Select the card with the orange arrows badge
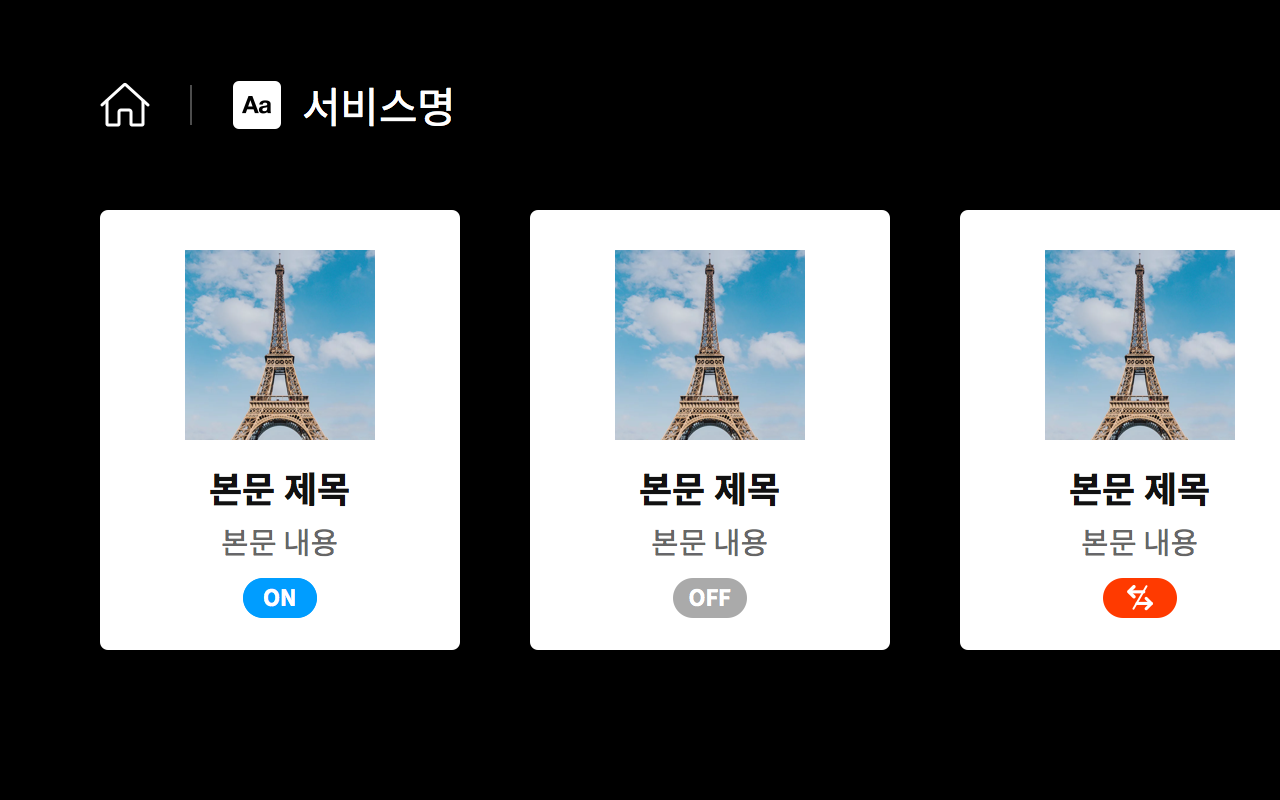The height and width of the screenshot is (800, 1280). tap(1120, 430)
